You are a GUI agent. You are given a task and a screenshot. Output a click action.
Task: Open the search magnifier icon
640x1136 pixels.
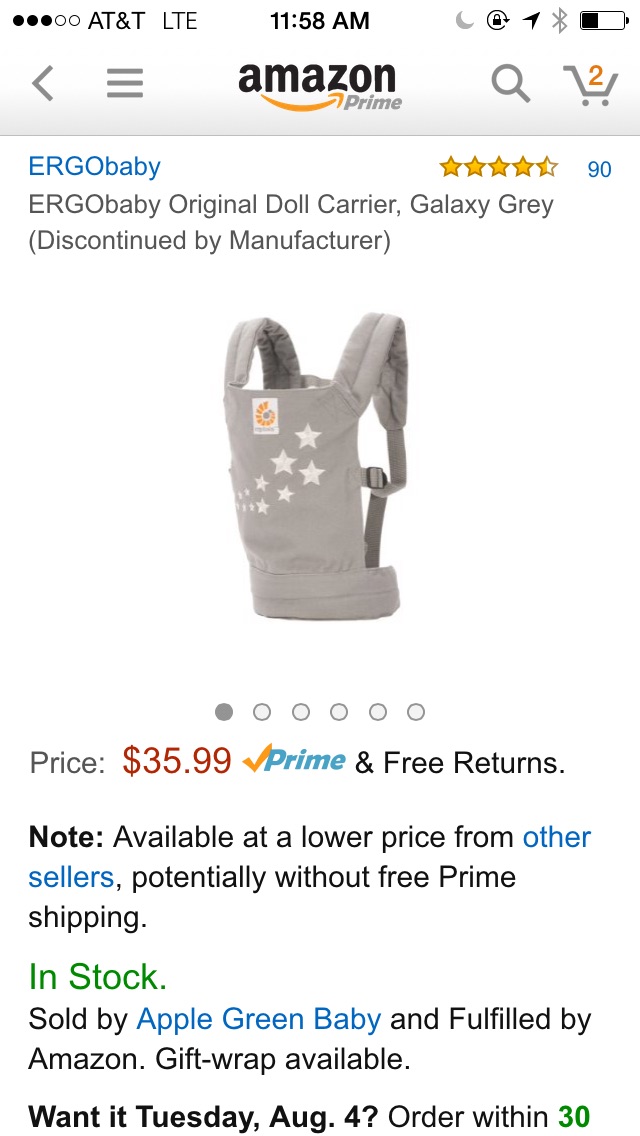coord(510,84)
